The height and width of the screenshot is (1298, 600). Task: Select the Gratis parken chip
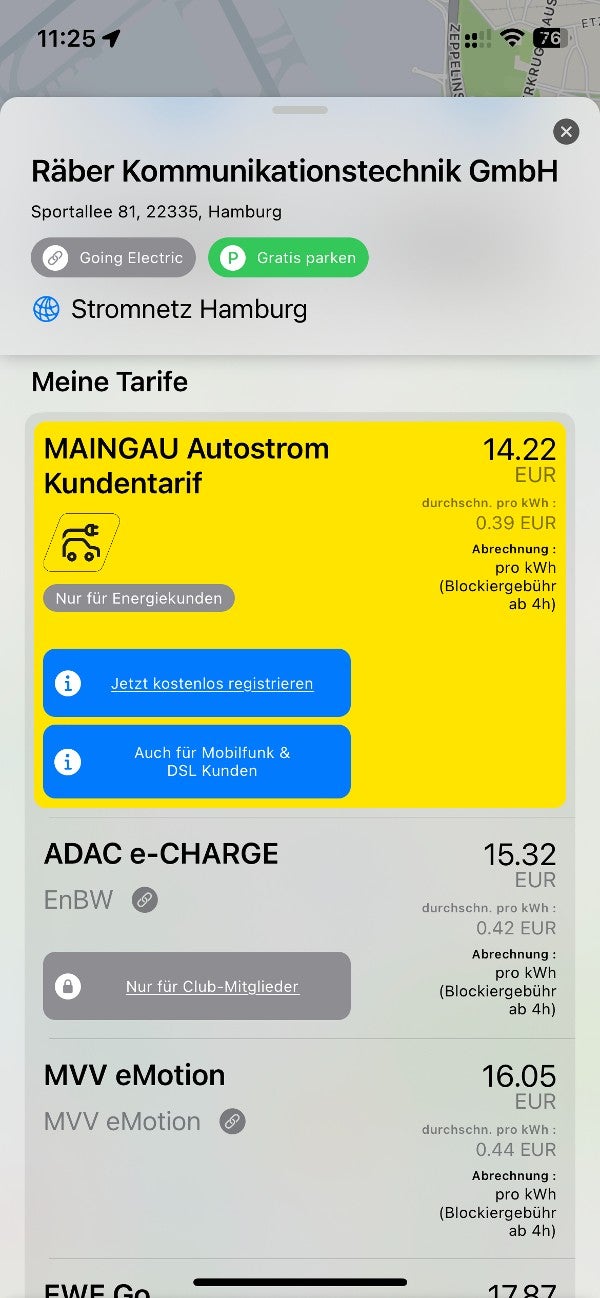click(x=288, y=257)
